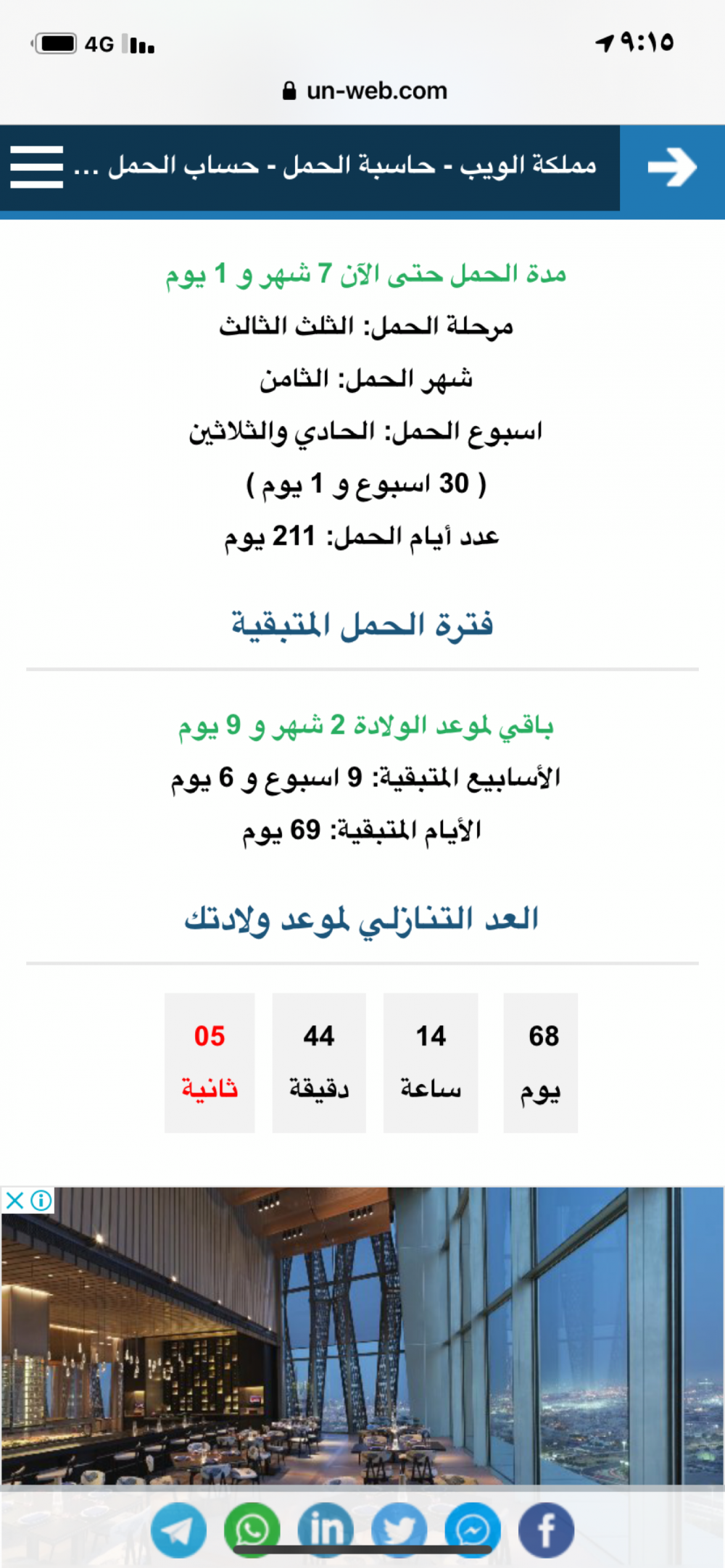
Task: Share the page on Facebook
Action: tap(547, 1530)
